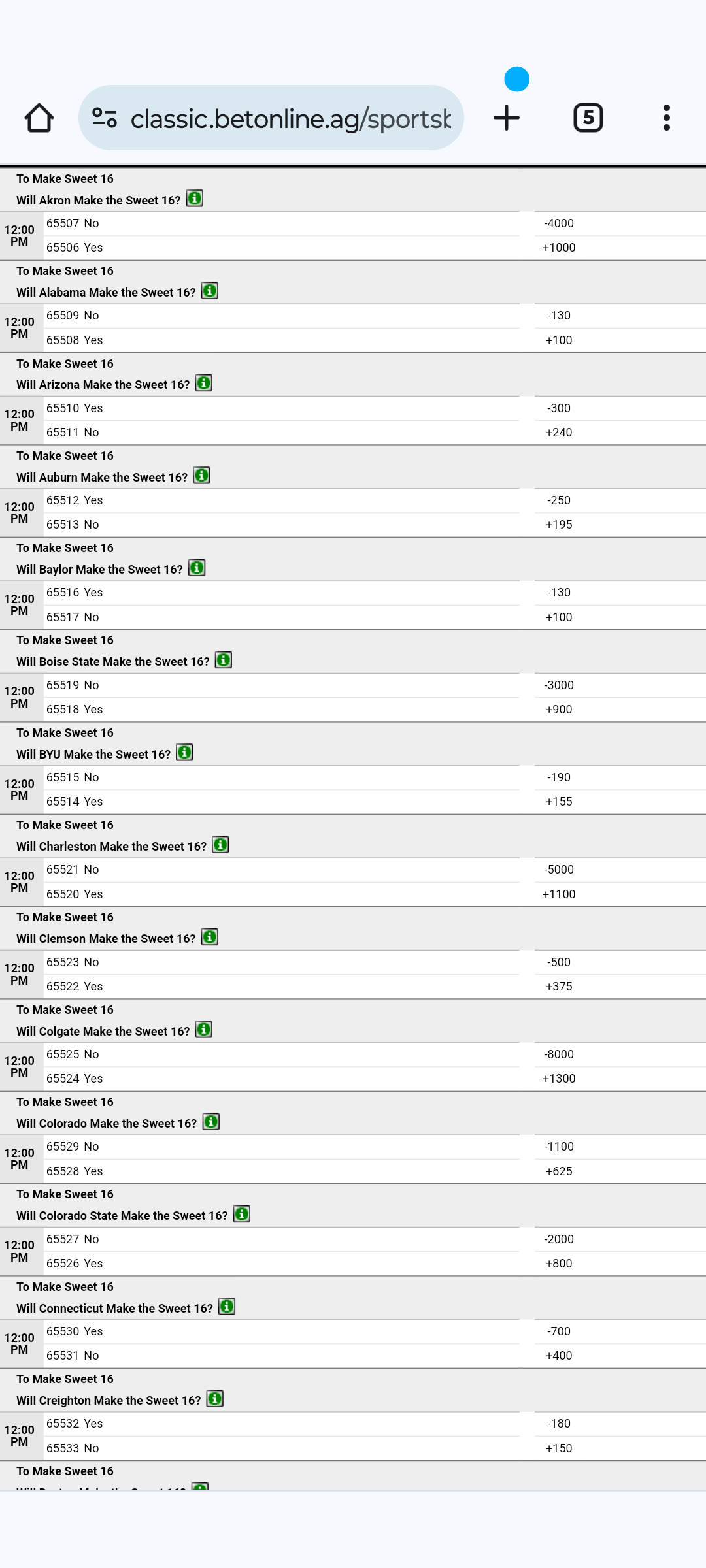Go to the browser home page
This screenshot has height=1568, width=706.
(39, 118)
